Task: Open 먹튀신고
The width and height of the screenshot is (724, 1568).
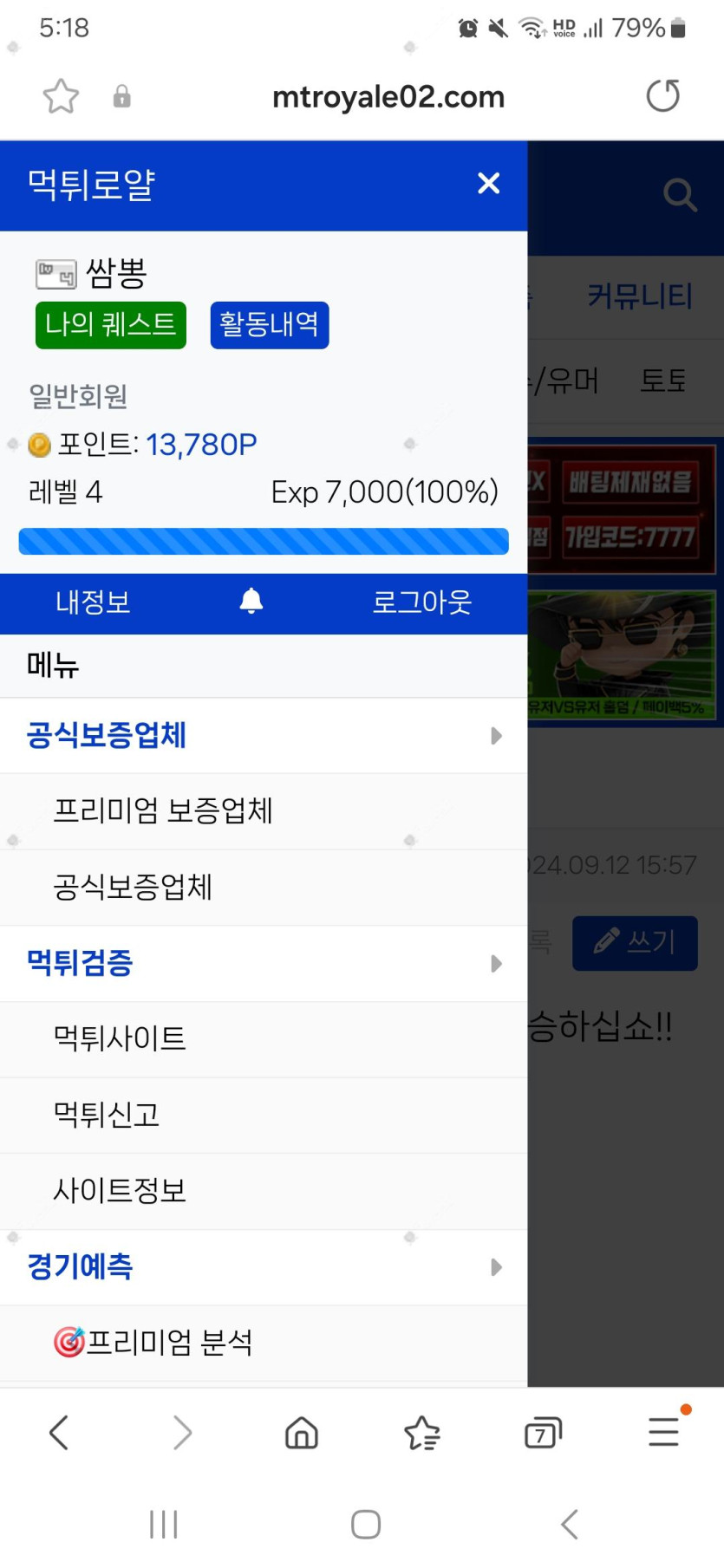Action: point(107,1115)
